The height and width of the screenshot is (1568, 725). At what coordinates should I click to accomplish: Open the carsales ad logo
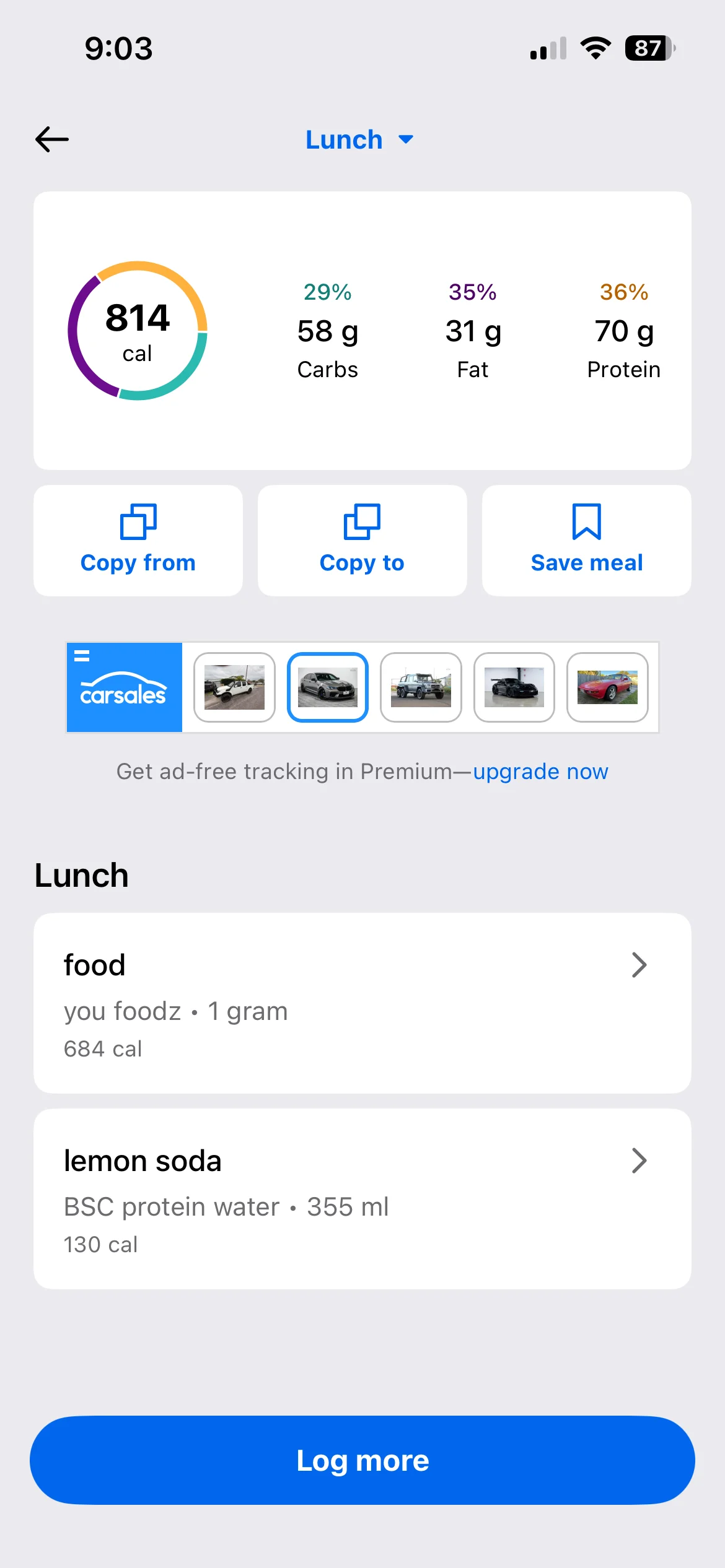[124, 687]
